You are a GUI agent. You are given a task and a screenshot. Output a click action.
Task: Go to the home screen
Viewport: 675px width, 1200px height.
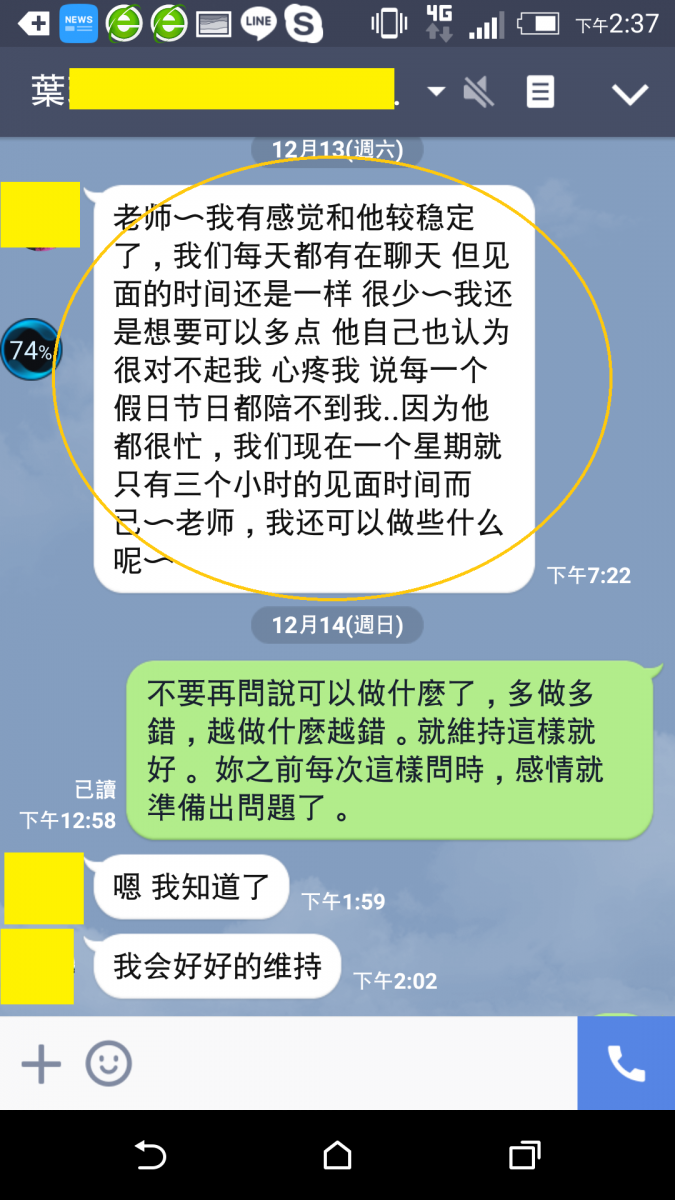[x=338, y=1155]
